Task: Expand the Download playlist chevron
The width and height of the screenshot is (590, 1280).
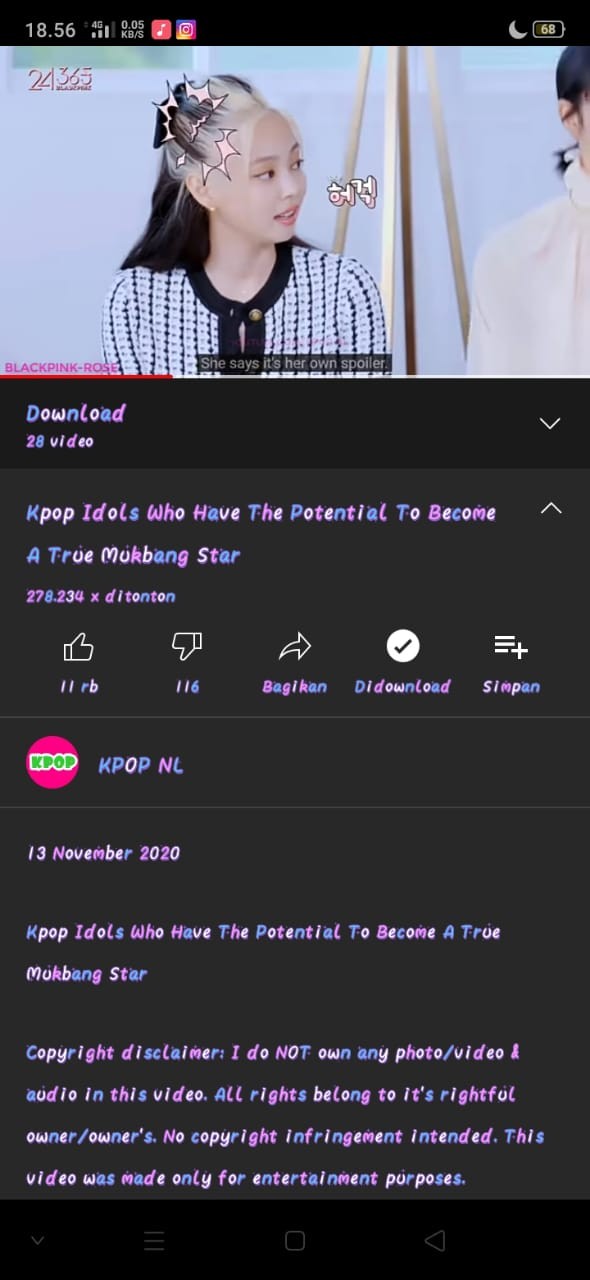Action: click(x=550, y=423)
